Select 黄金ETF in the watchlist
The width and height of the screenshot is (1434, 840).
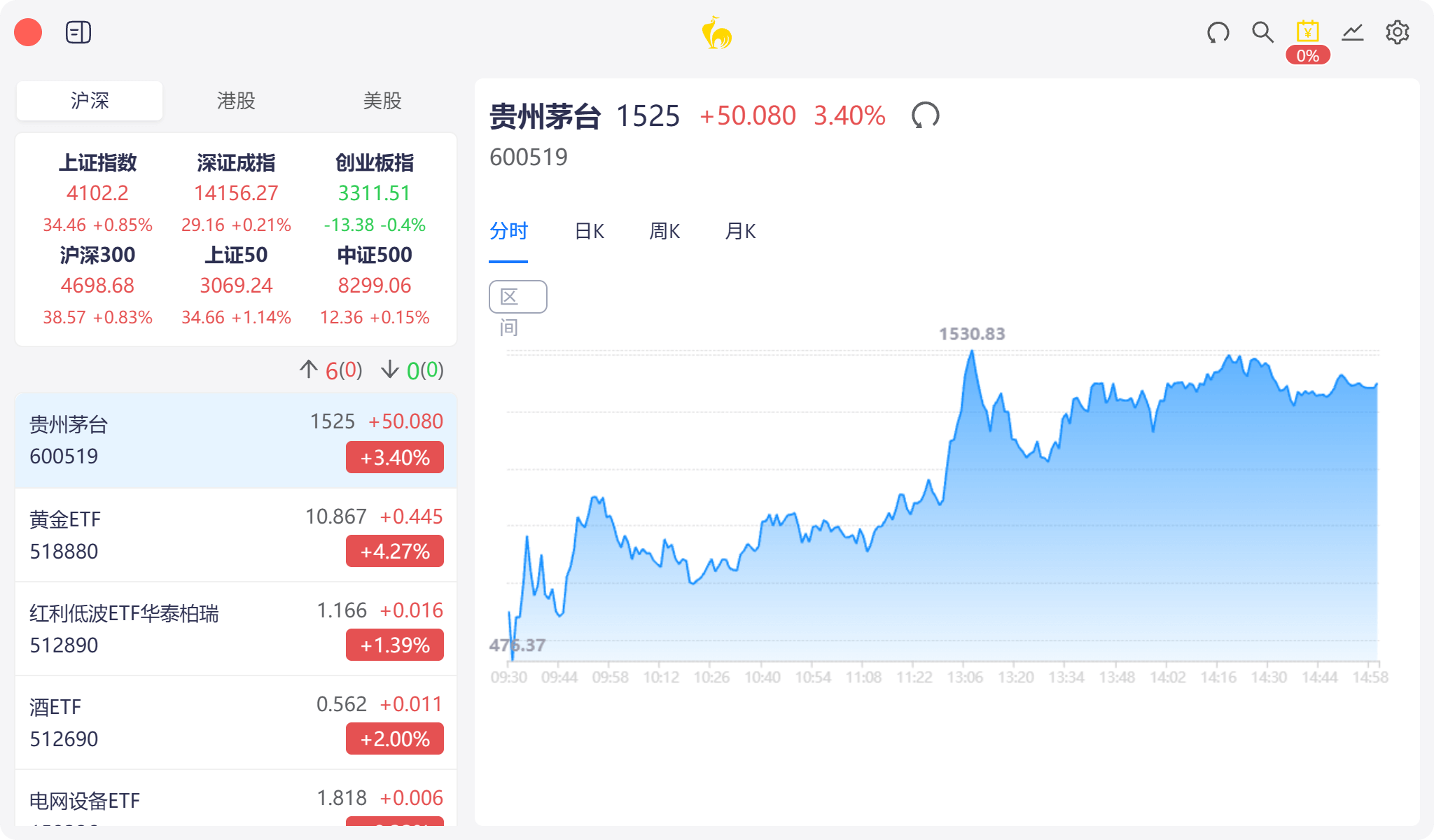coord(236,535)
